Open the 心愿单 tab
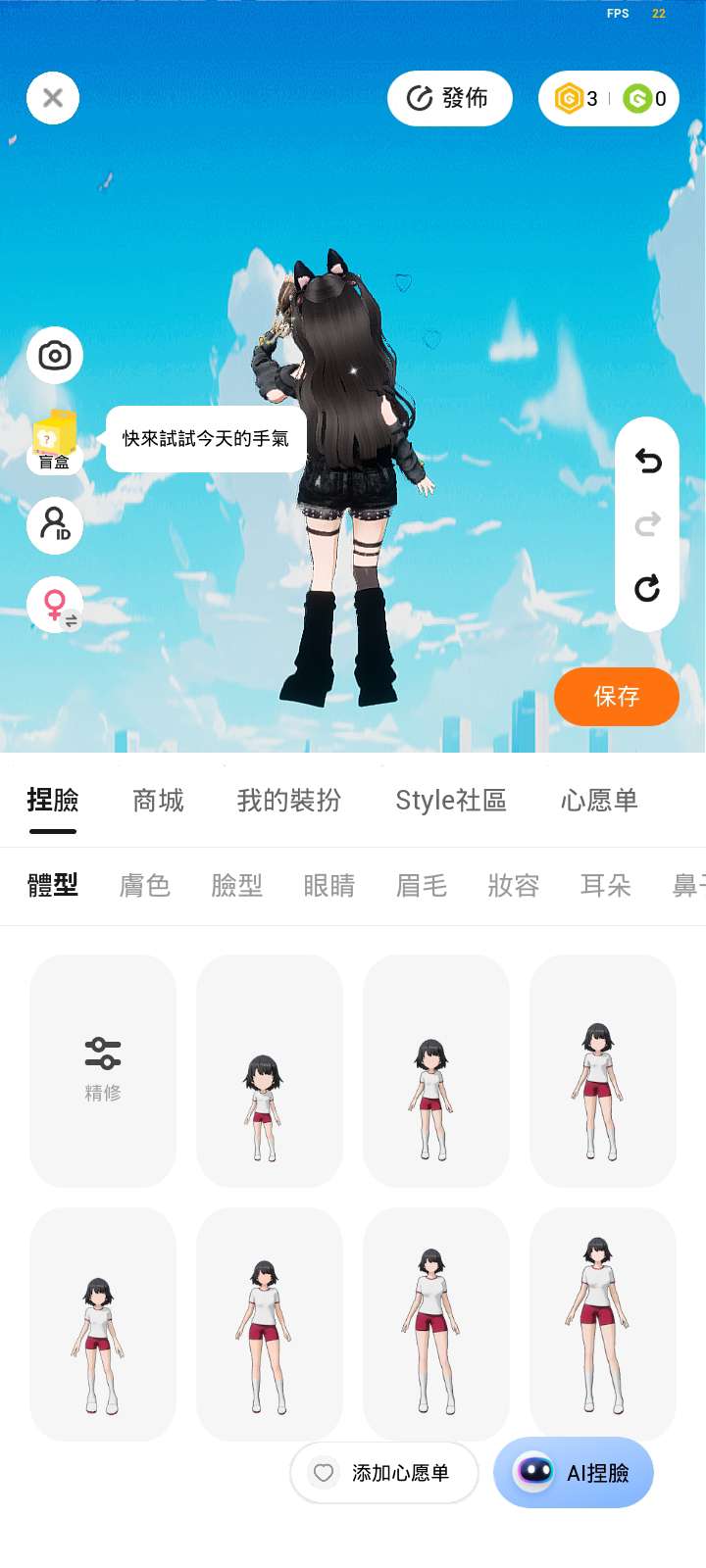 point(599,801)
